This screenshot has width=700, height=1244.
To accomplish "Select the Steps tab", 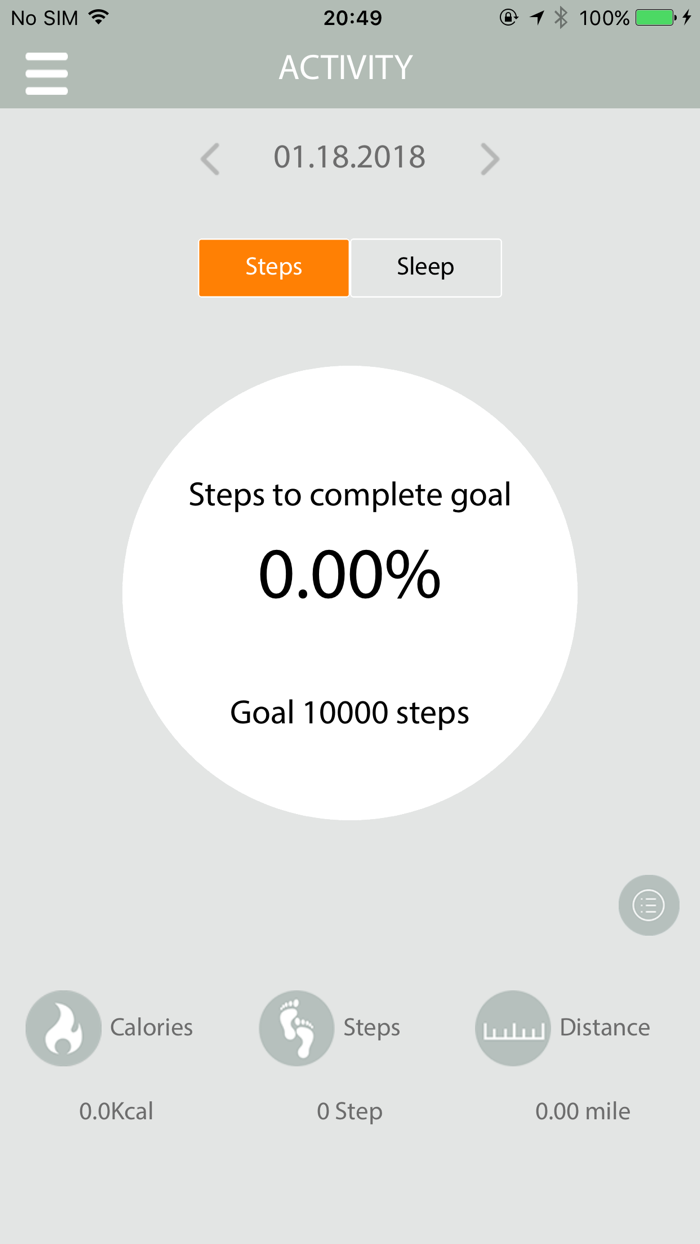I will pyautogui.click(x=274, y=268).
